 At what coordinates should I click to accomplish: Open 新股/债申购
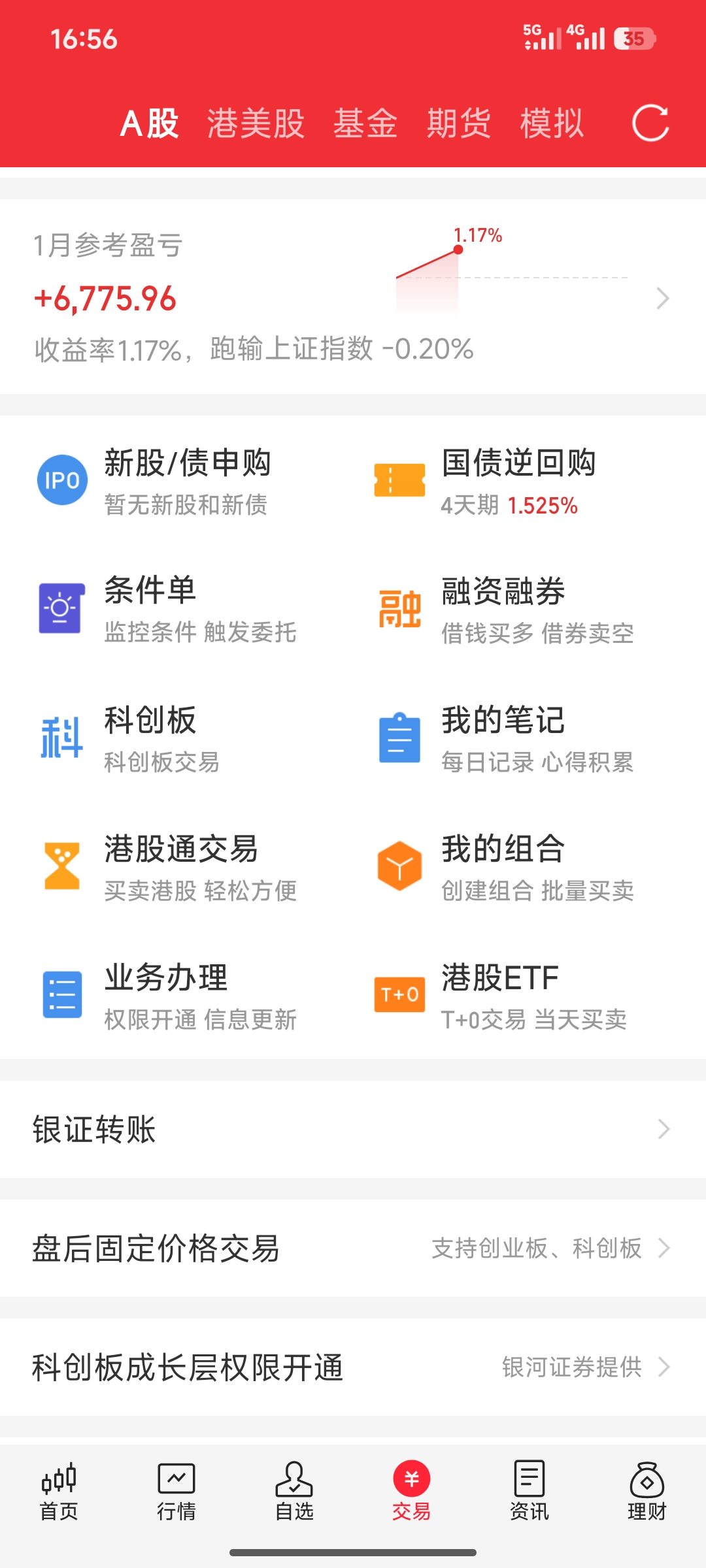pos(186,481)
